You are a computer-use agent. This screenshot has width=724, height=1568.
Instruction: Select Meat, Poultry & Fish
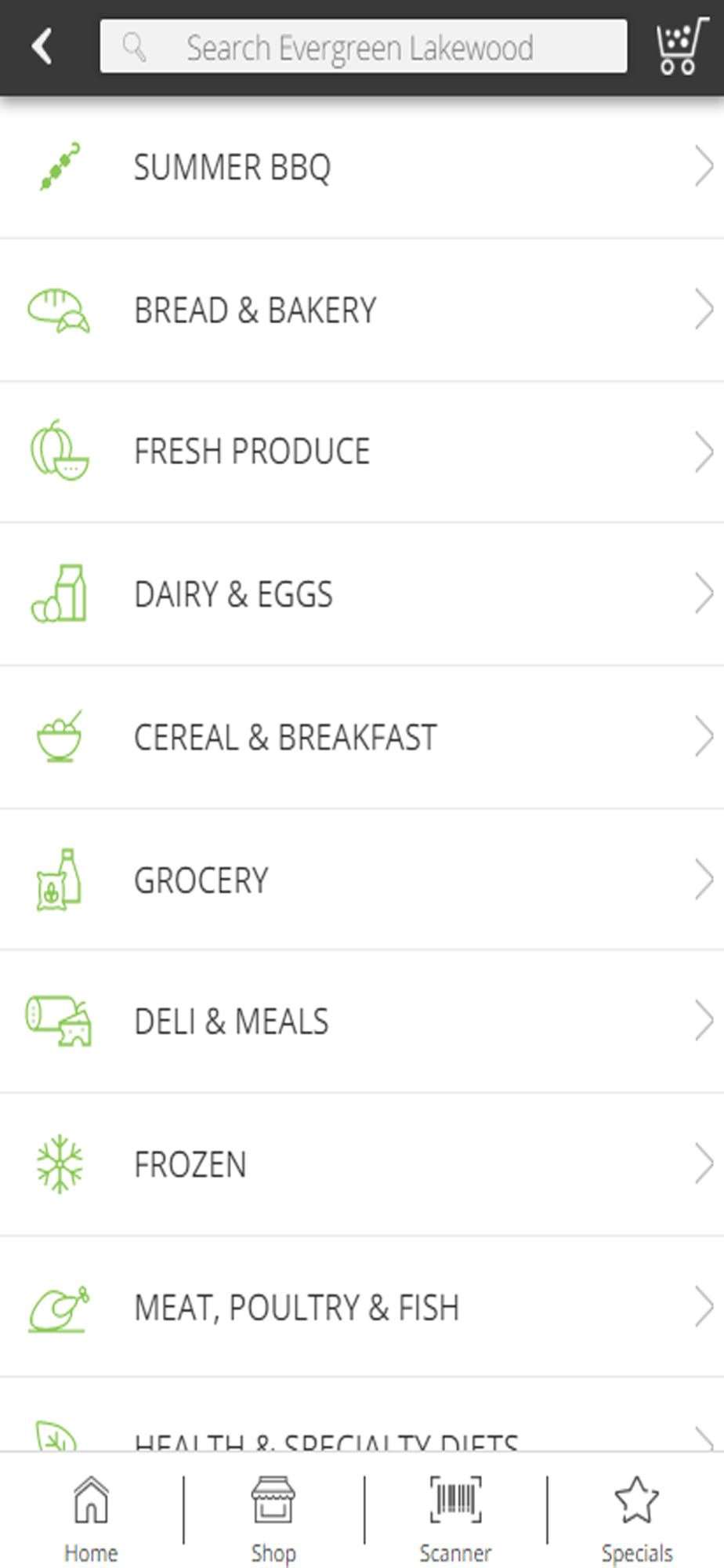[x=362, y=1307]
